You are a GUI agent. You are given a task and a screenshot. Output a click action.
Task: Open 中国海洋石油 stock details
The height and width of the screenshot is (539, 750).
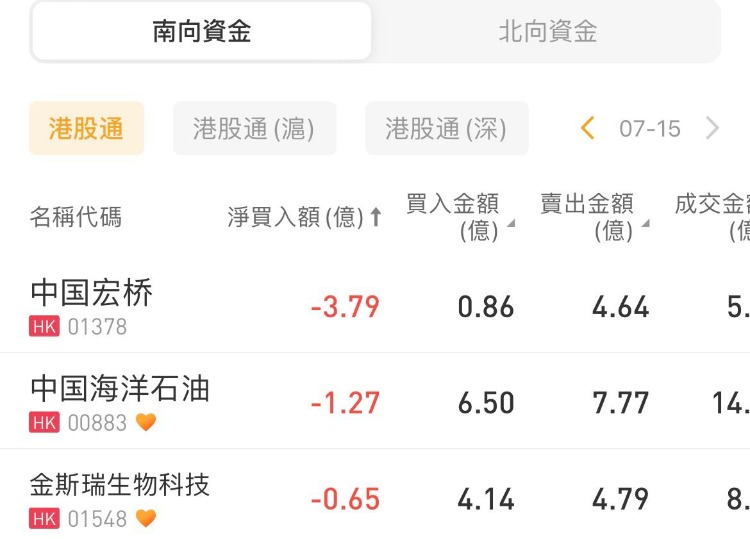[120, 401]
